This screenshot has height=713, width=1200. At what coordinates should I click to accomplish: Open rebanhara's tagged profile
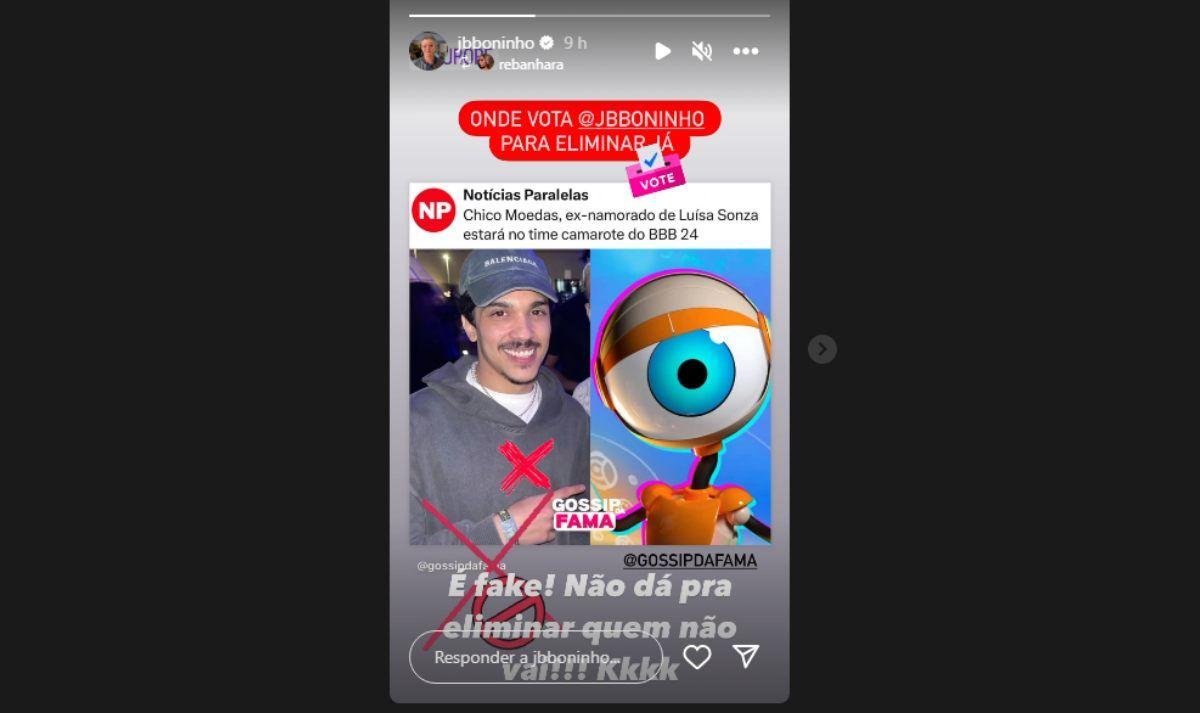tap(530, 64)
